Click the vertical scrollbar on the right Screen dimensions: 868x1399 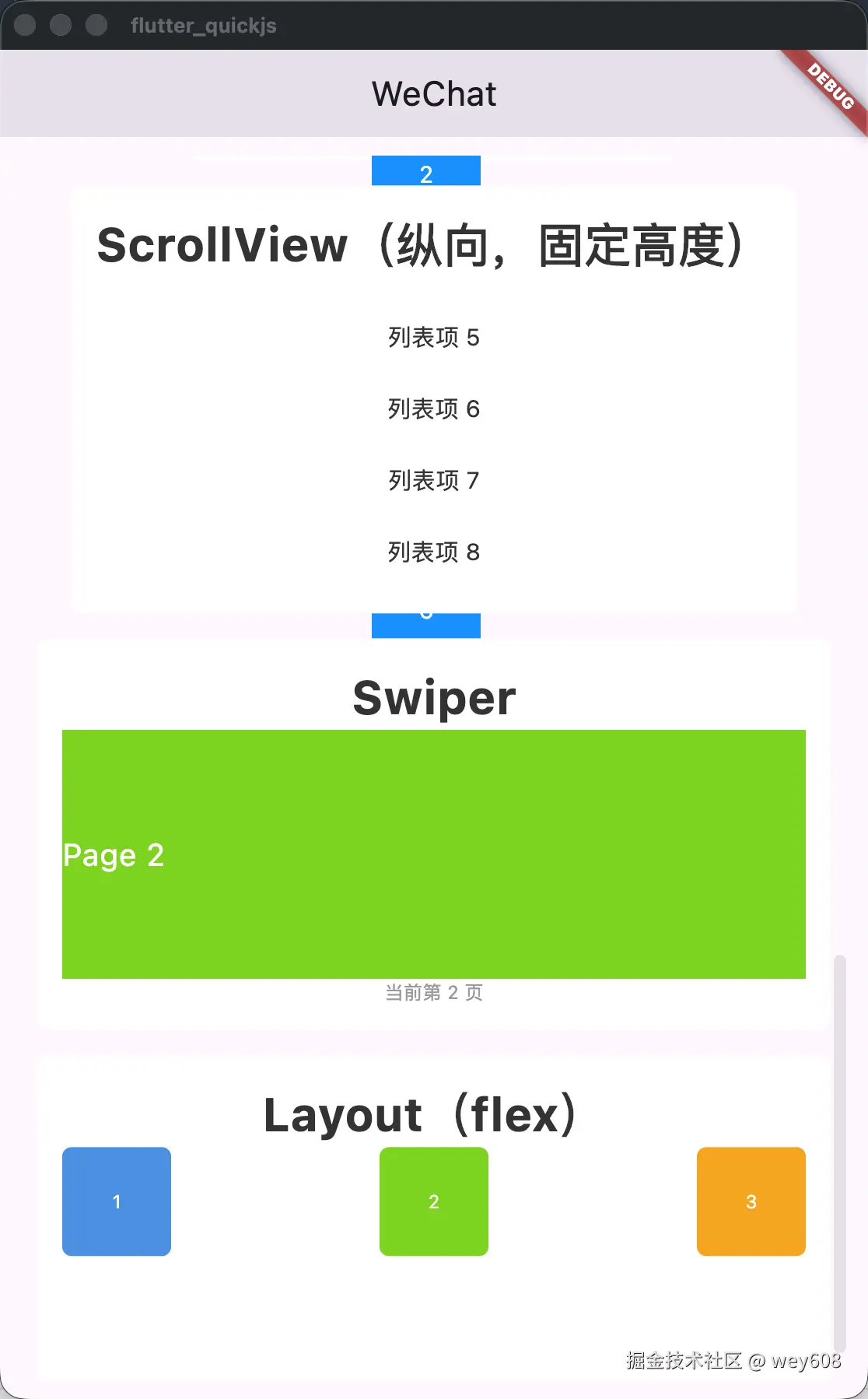click(x=839, y=1152)
